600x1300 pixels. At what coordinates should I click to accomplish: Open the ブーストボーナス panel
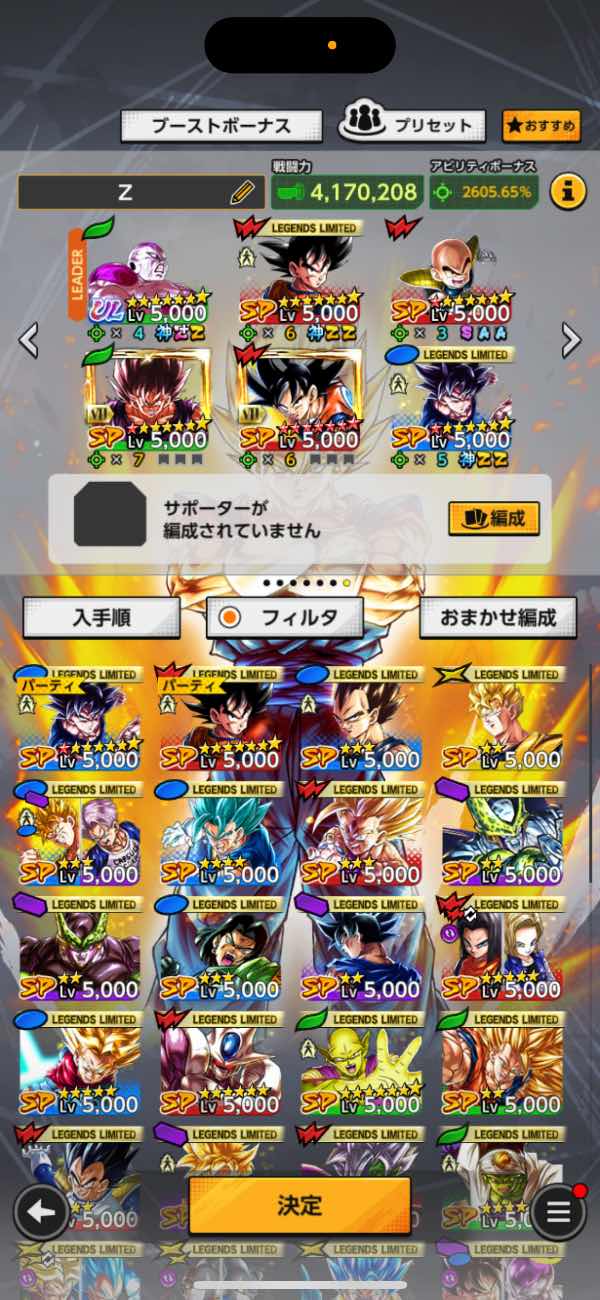(x=221, y=126)
